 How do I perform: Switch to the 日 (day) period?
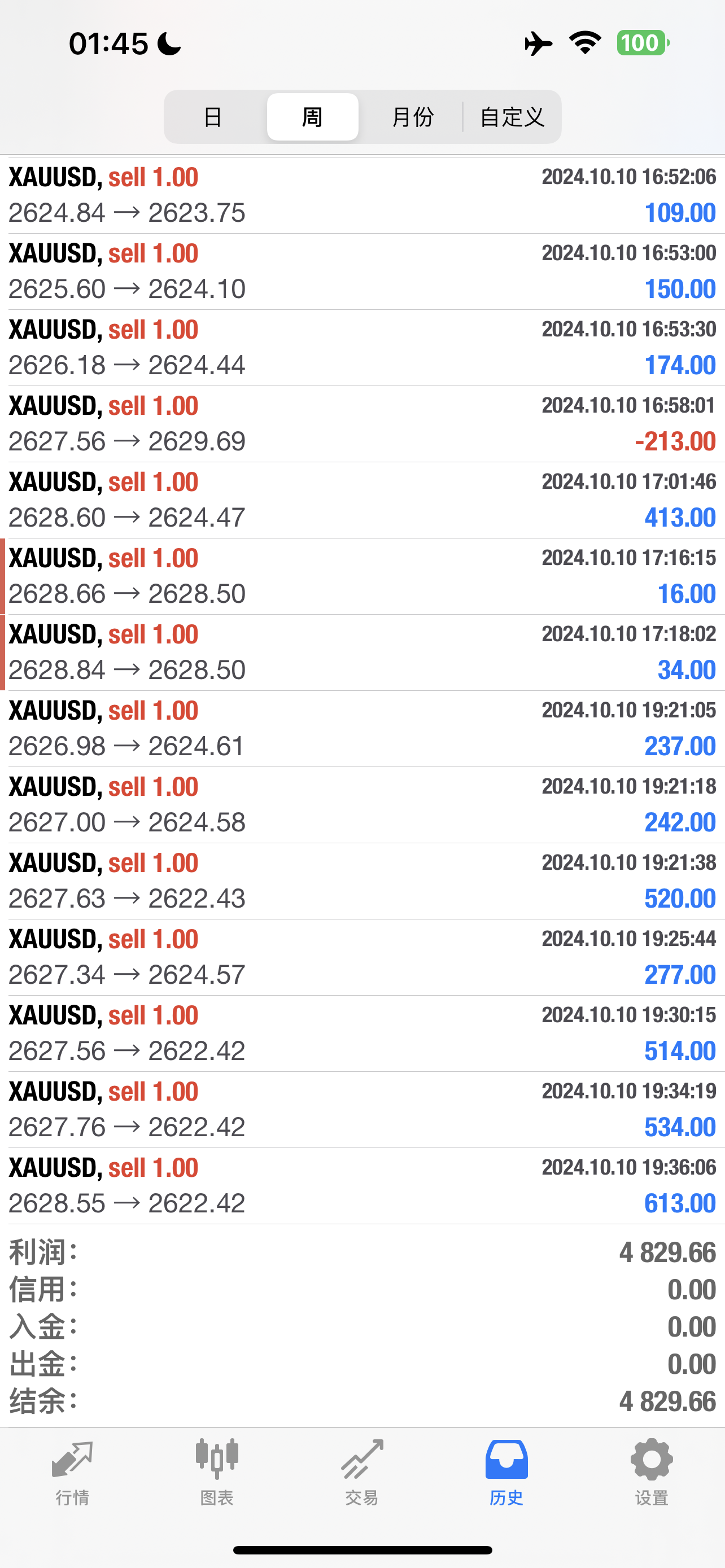tap(212, 117)
